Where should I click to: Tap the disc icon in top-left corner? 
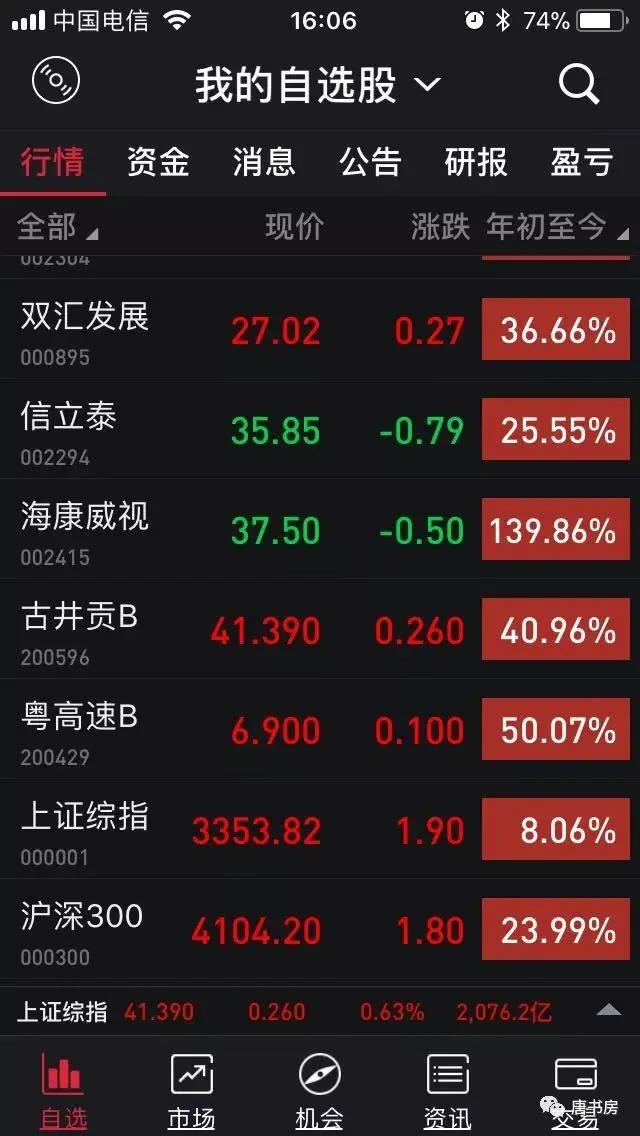(x=56, y=82)
